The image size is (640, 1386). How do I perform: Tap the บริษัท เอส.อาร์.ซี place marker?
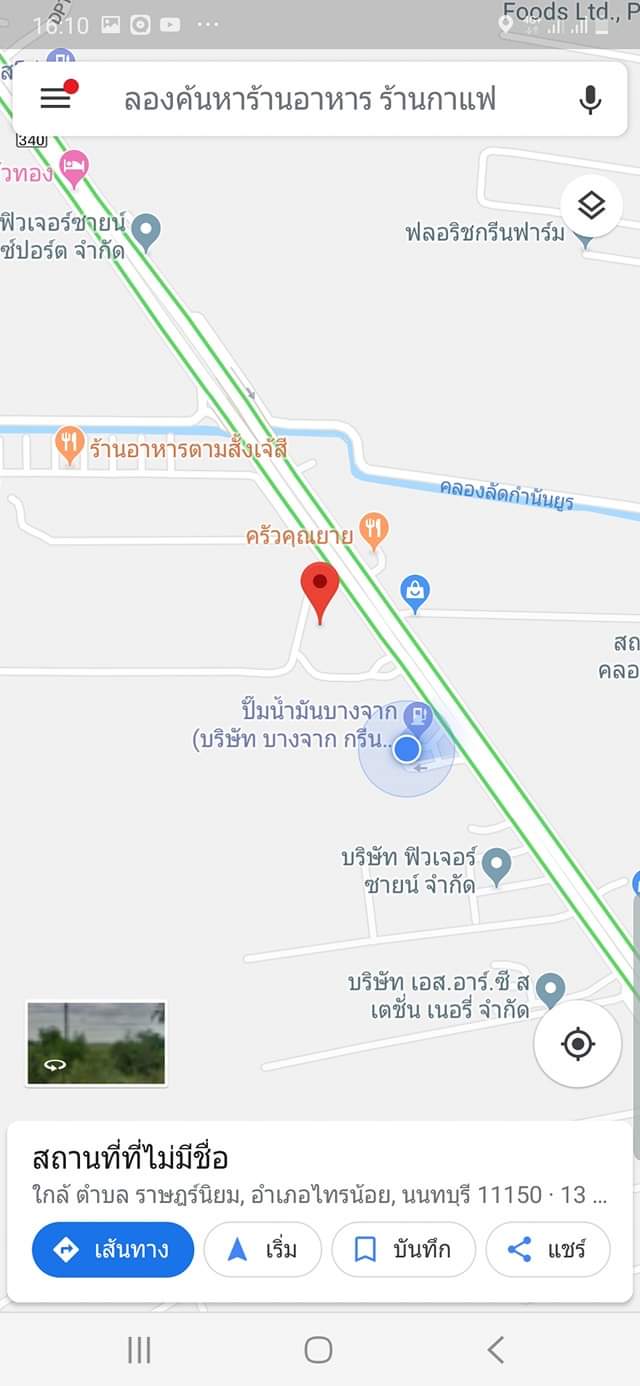[x=551, y=990]
